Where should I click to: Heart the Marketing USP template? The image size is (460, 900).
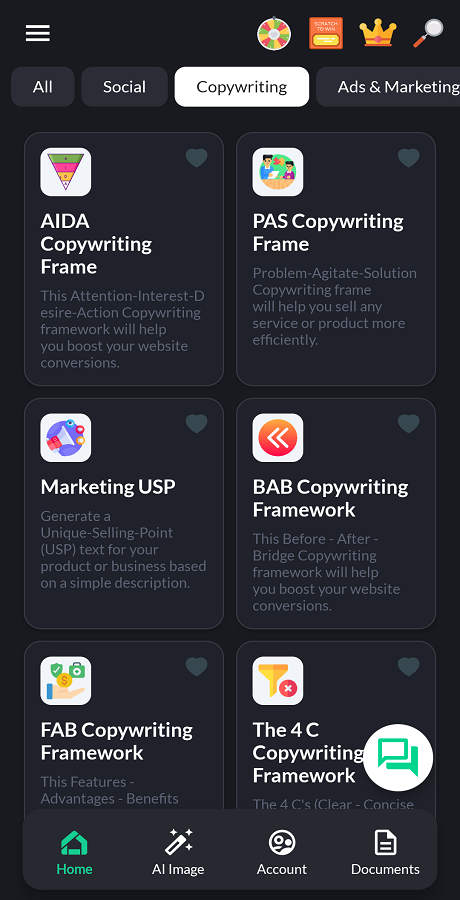(x=196, y=424)
